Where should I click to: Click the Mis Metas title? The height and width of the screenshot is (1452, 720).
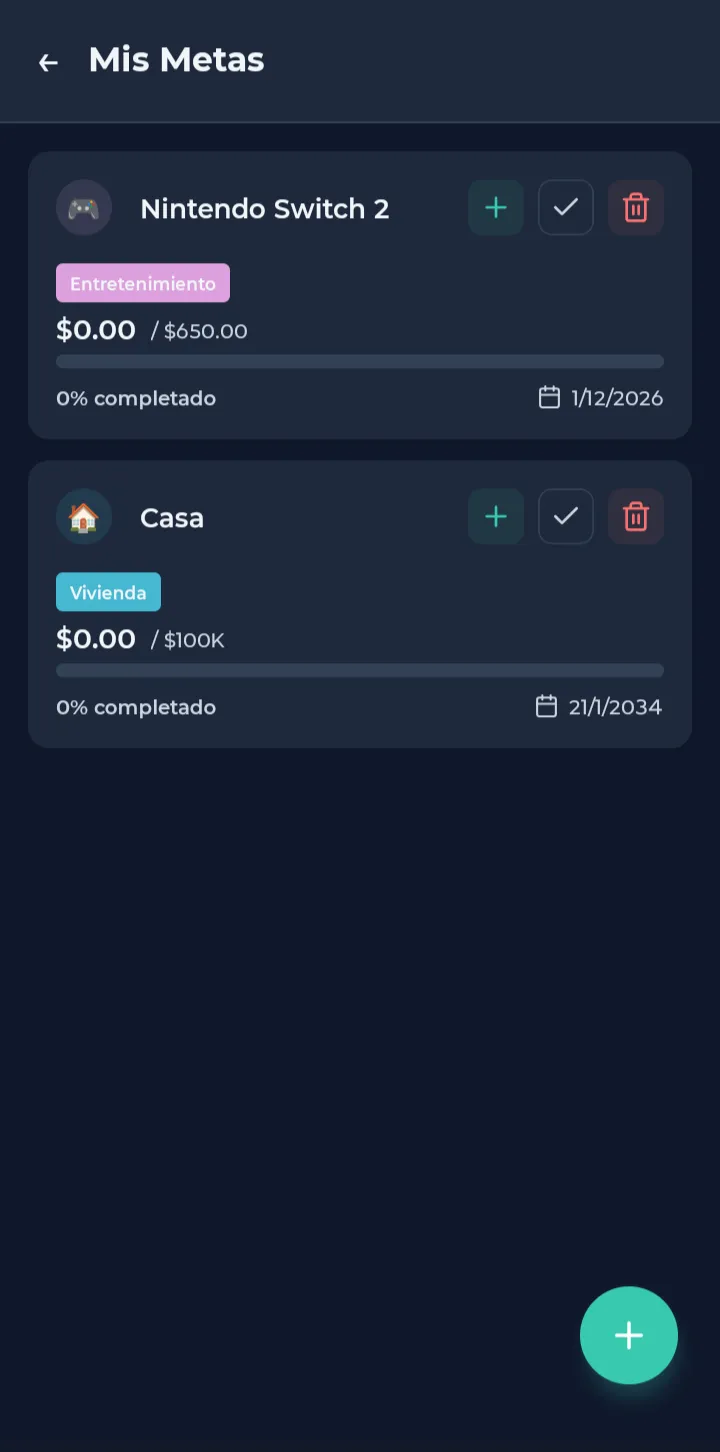pos(176,60)
